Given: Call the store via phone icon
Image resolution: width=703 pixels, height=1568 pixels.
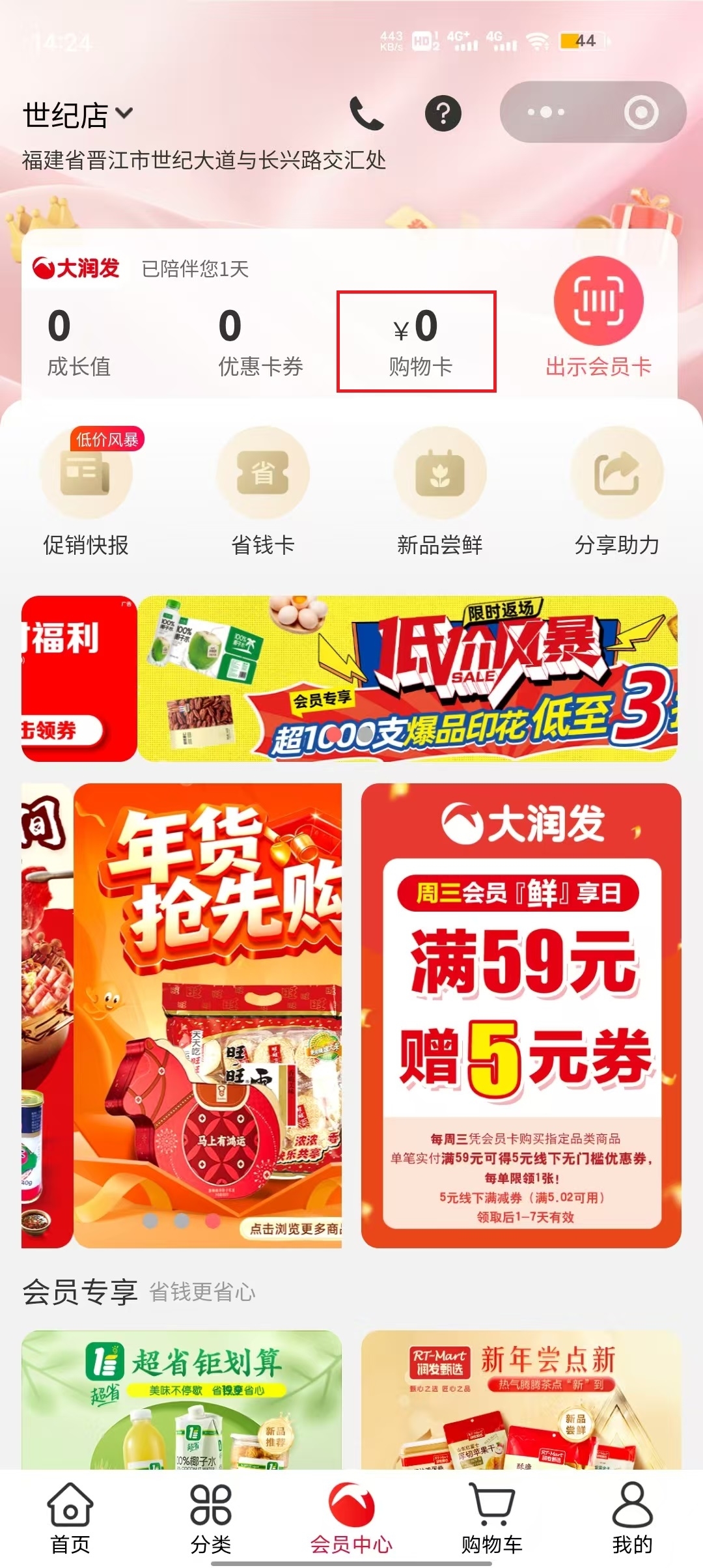Looking at the screenshot, I should (366, 114).
